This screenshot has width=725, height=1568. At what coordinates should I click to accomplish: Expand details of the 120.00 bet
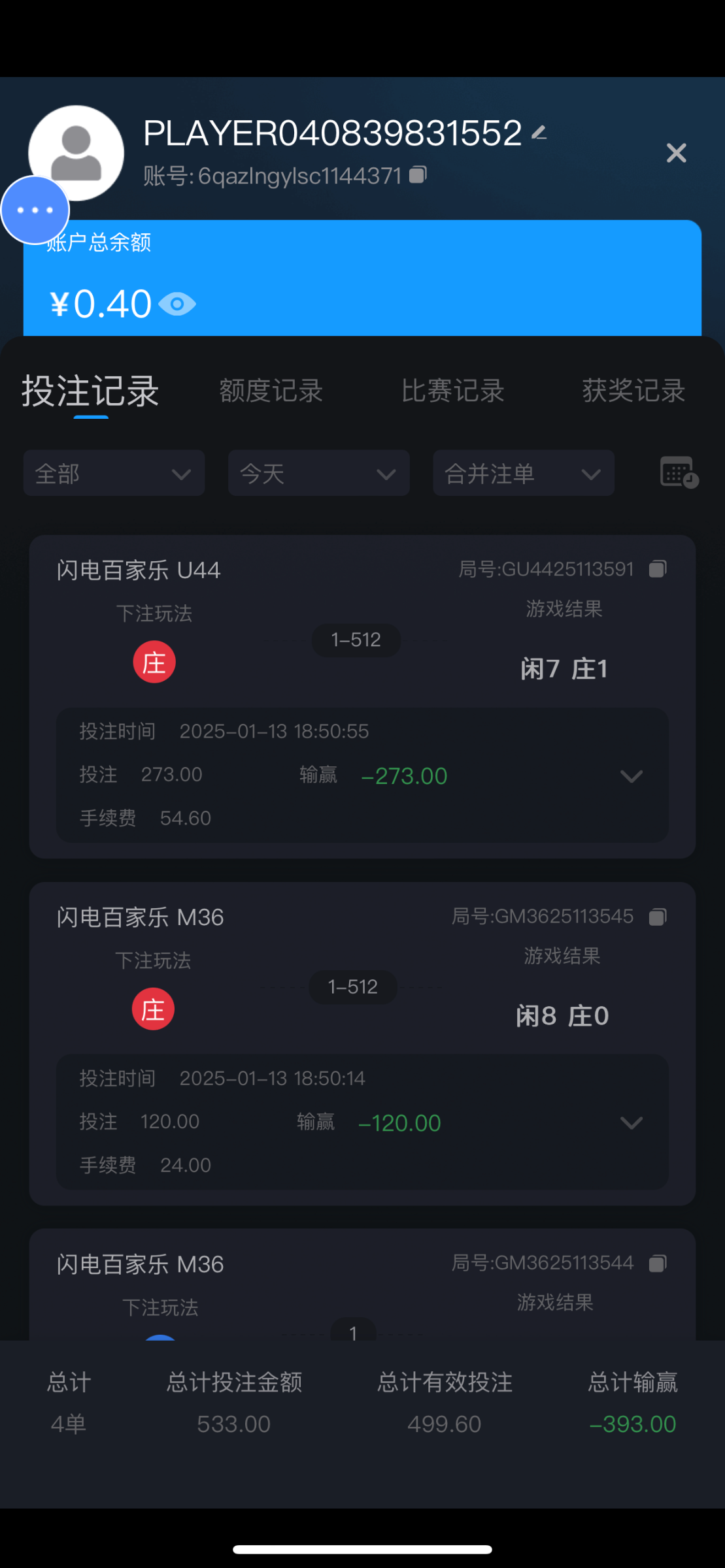pyautogui.click(x=632, y=1123)
